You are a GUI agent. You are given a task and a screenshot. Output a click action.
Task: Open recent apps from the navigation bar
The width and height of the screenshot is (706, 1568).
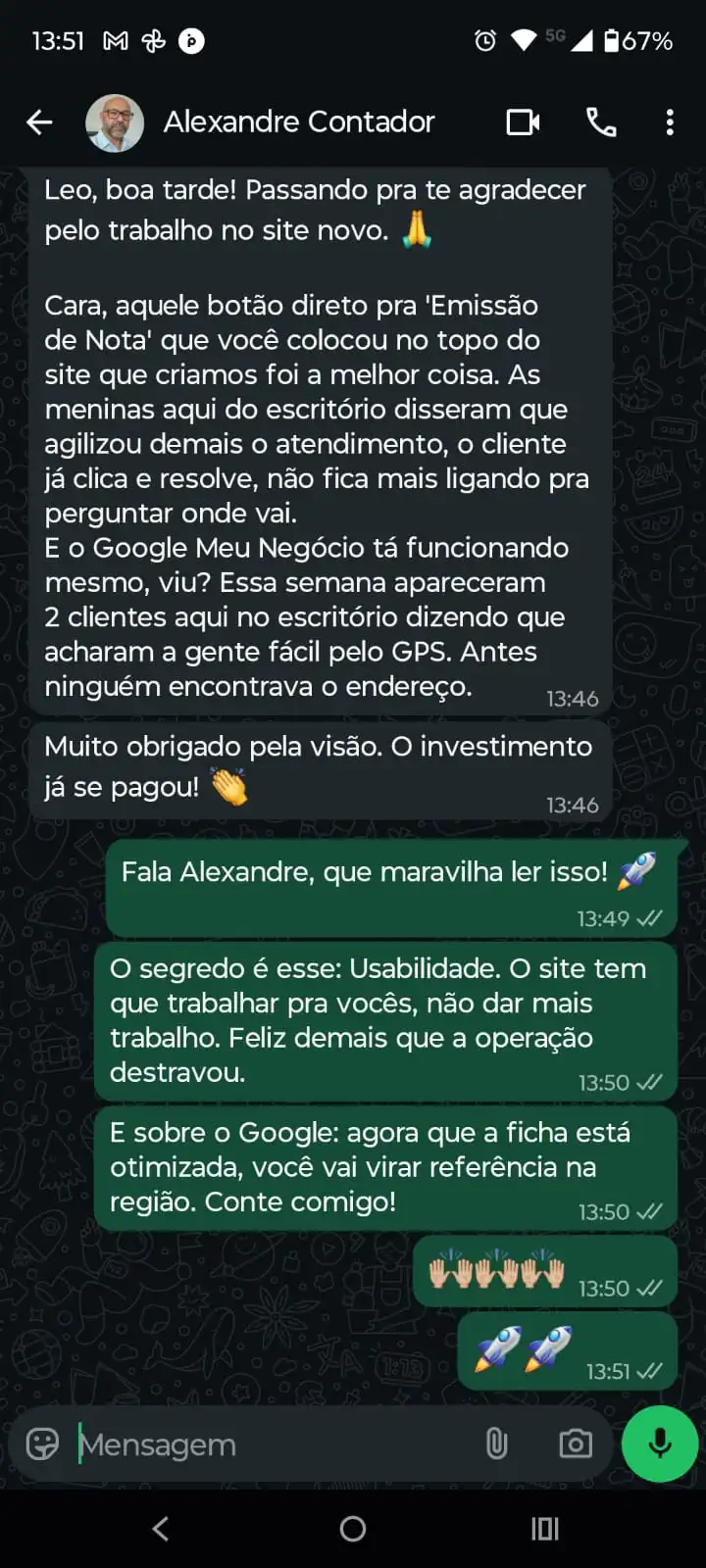(x=543, y=1528)
